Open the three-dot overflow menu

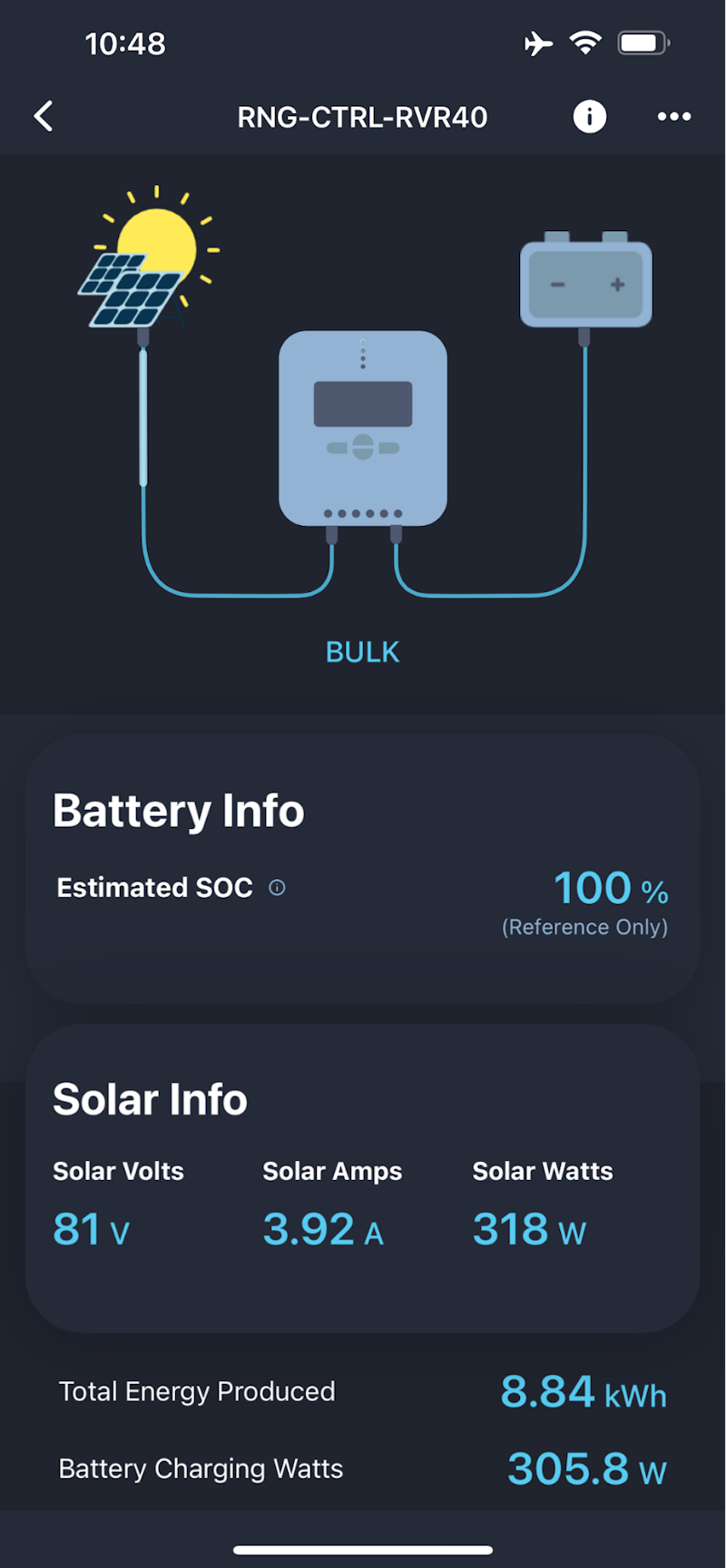[x=673, y=116]
